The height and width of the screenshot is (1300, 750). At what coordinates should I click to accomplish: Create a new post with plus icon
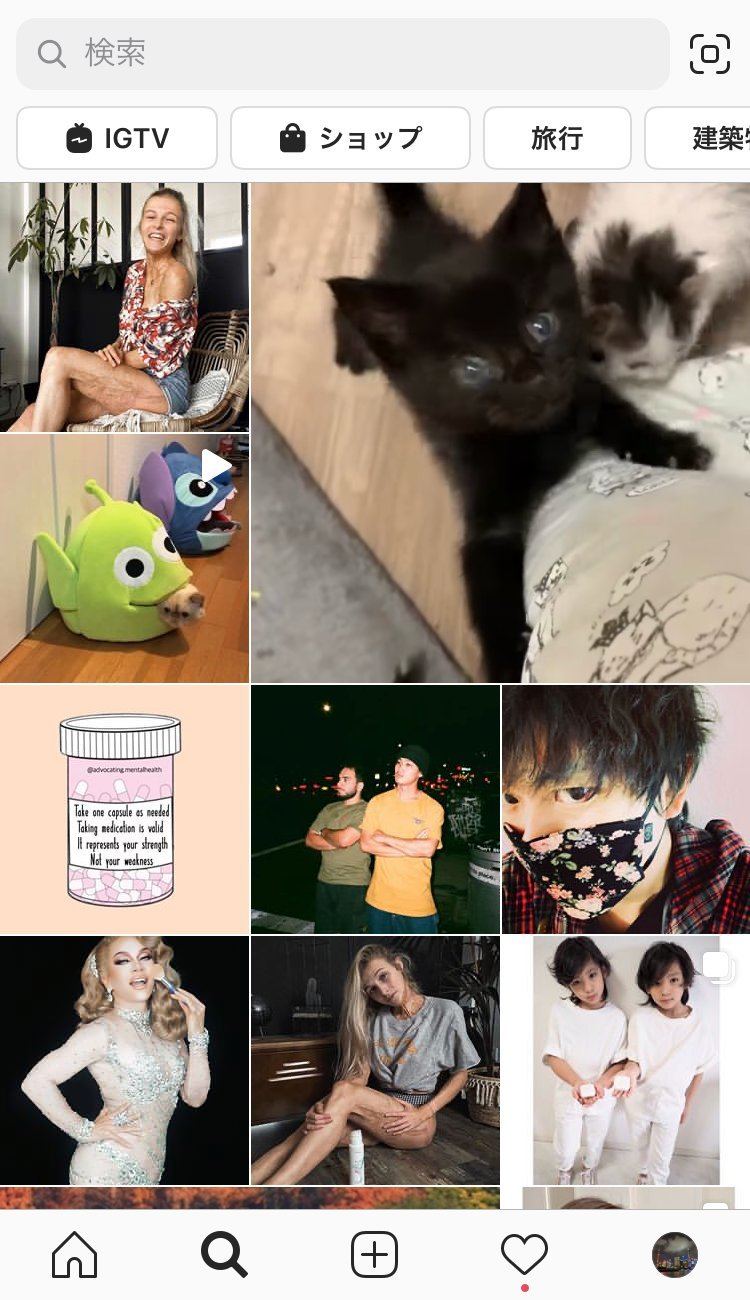[x=375, y=1254]
